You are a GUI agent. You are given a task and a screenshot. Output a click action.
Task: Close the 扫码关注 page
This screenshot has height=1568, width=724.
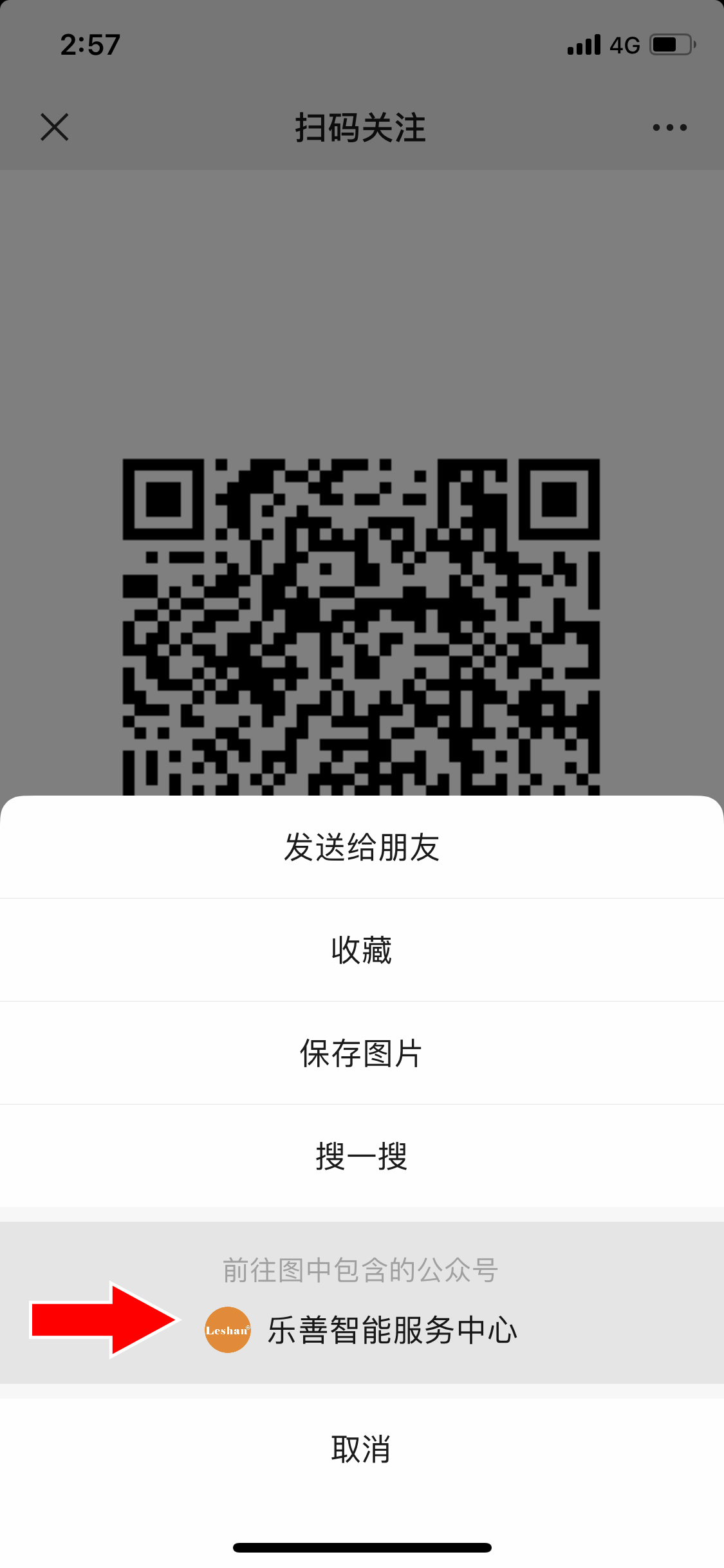pyautogui.click(x=55, y=127)
